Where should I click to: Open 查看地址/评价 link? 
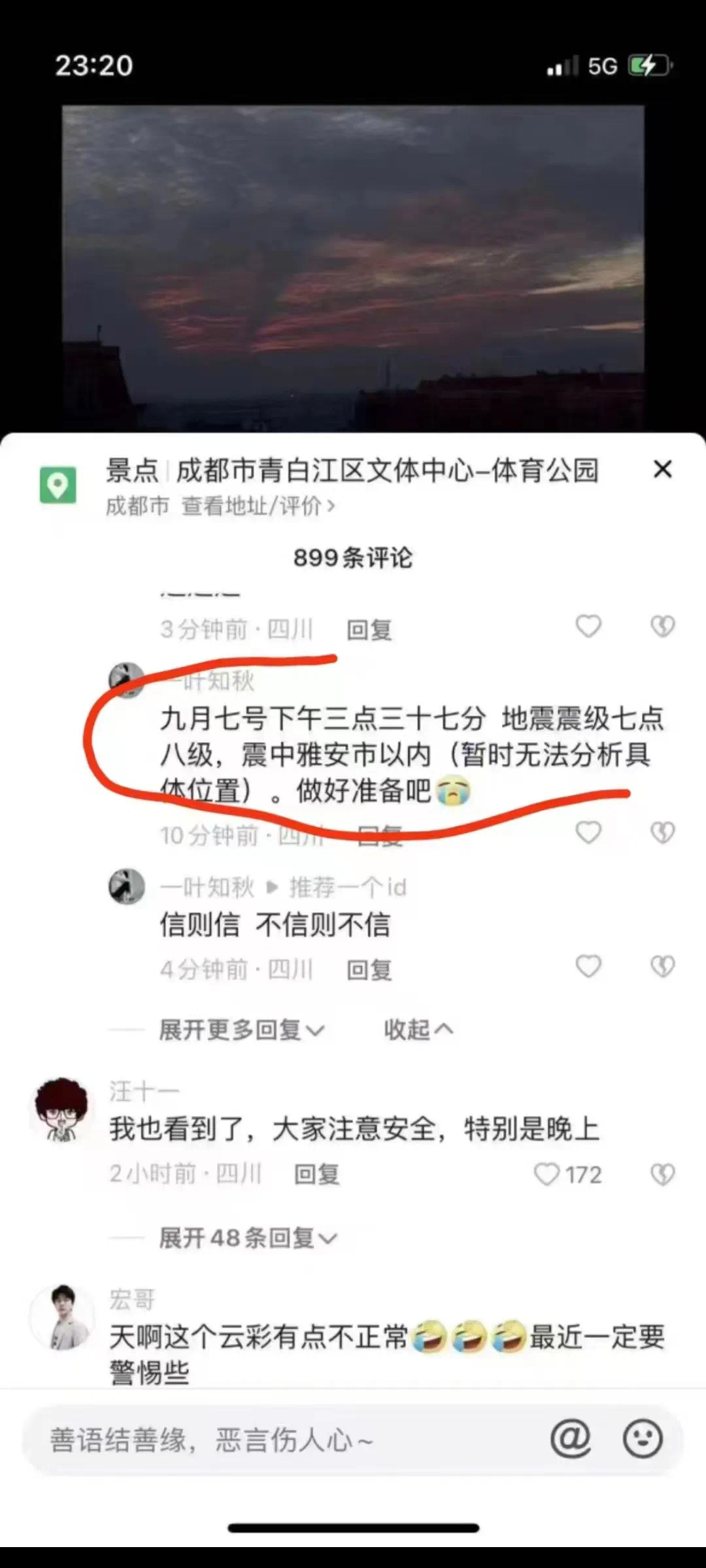coord(258,506)
